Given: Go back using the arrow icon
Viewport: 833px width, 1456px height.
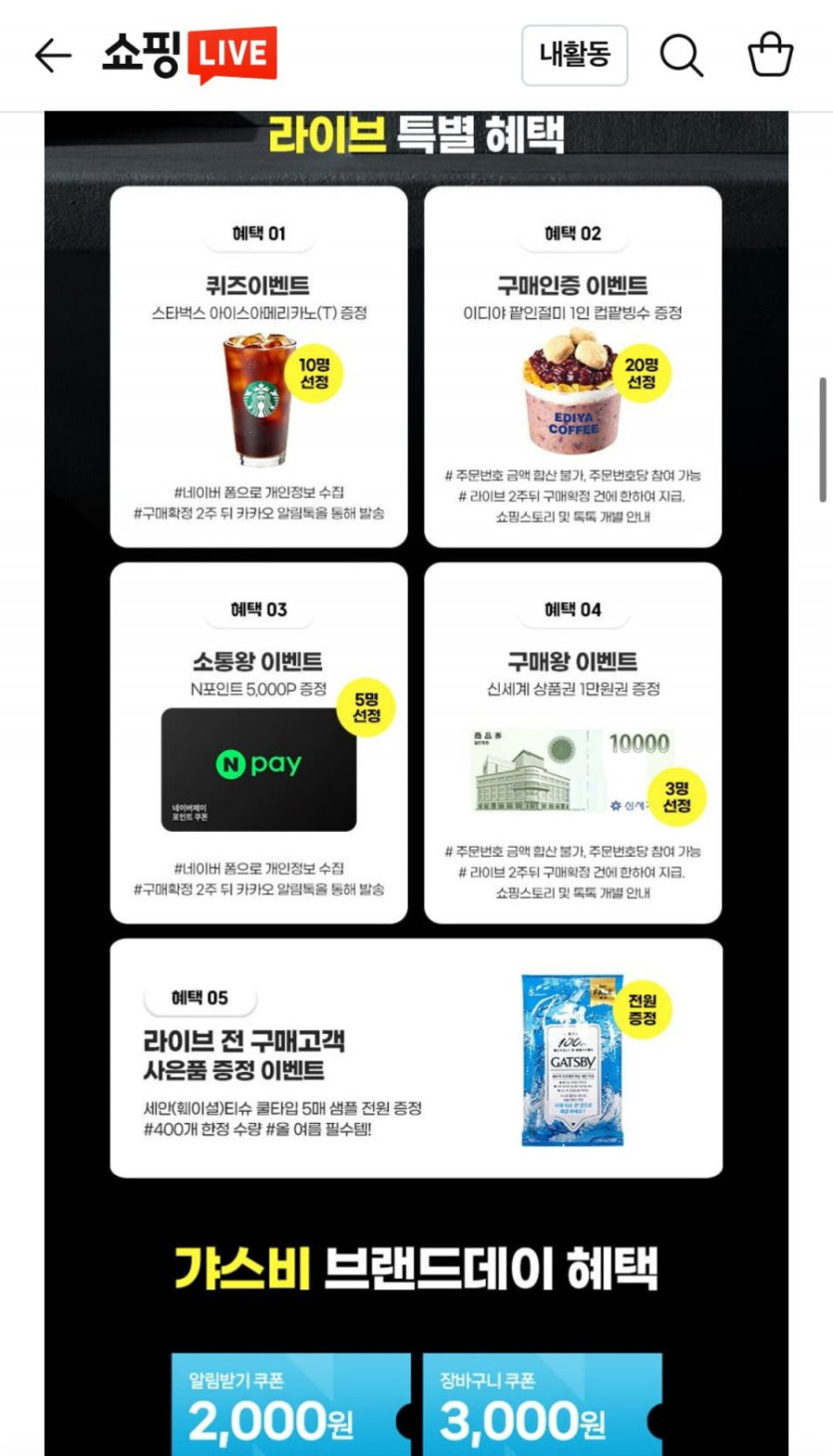Looking at the screenshot, I should point(53,56).
